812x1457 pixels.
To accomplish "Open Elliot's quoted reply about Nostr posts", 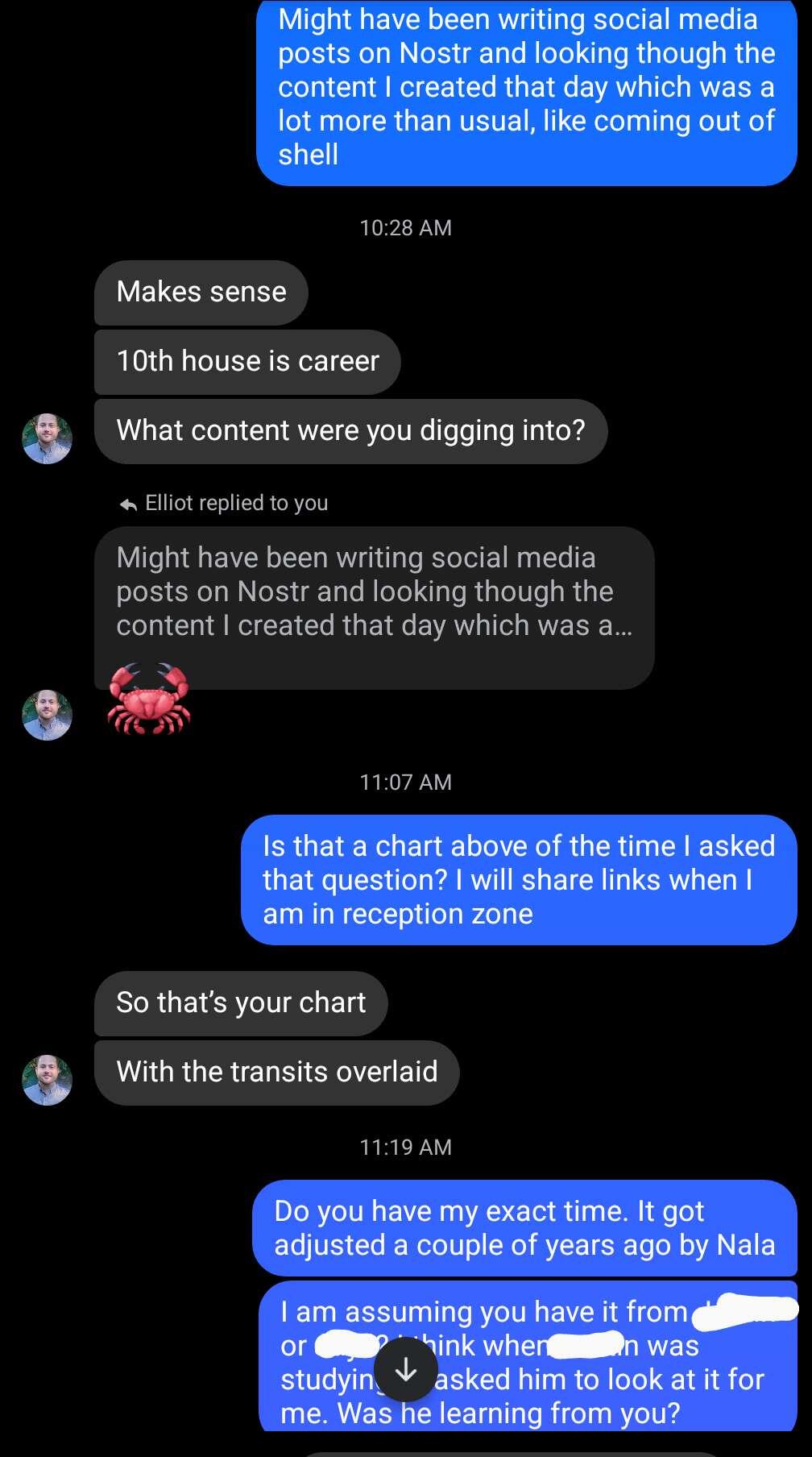I will pyautogui.click(x=374, y=592).
